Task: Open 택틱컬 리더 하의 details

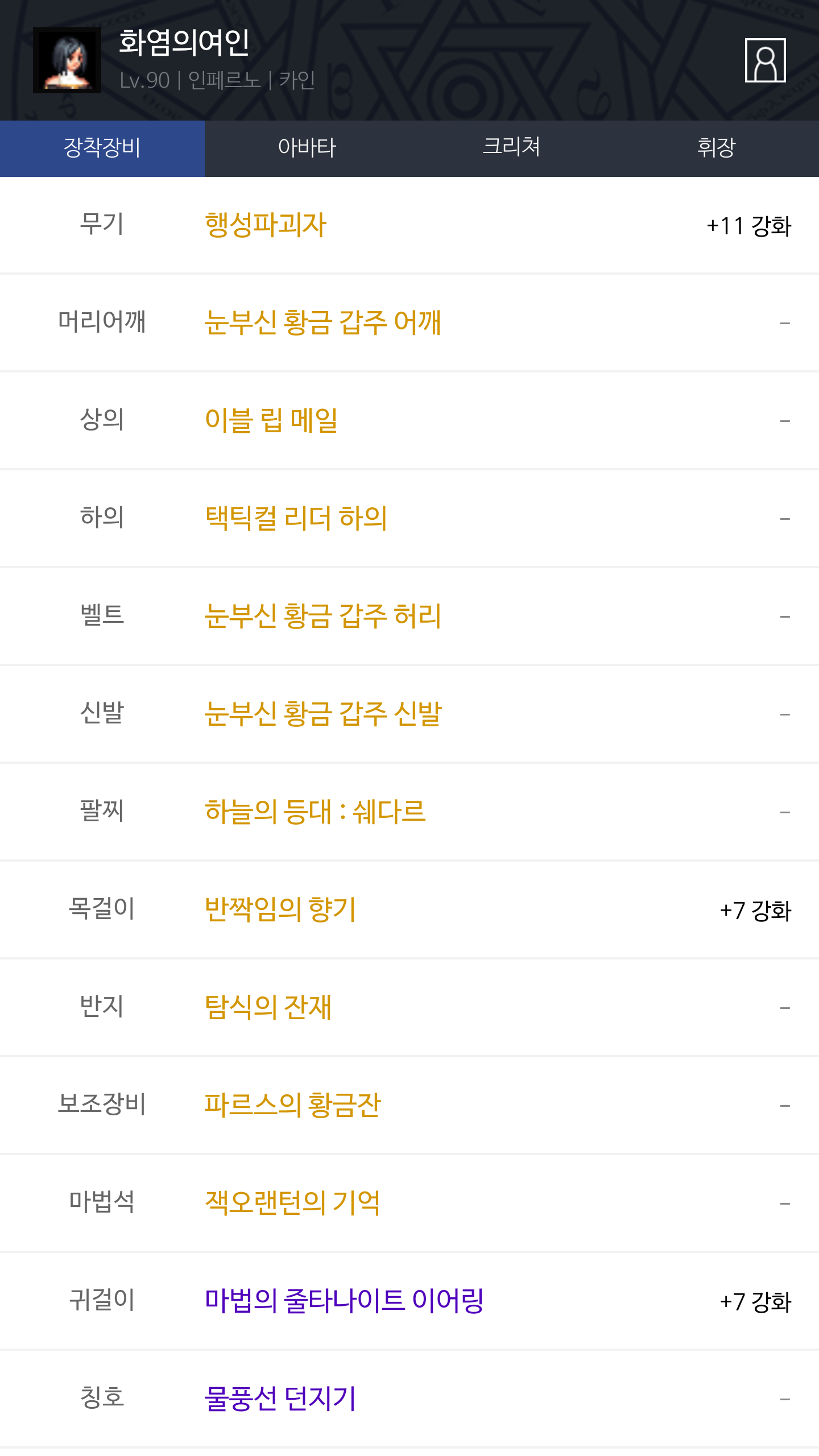Action: click(x=296, y=519)
